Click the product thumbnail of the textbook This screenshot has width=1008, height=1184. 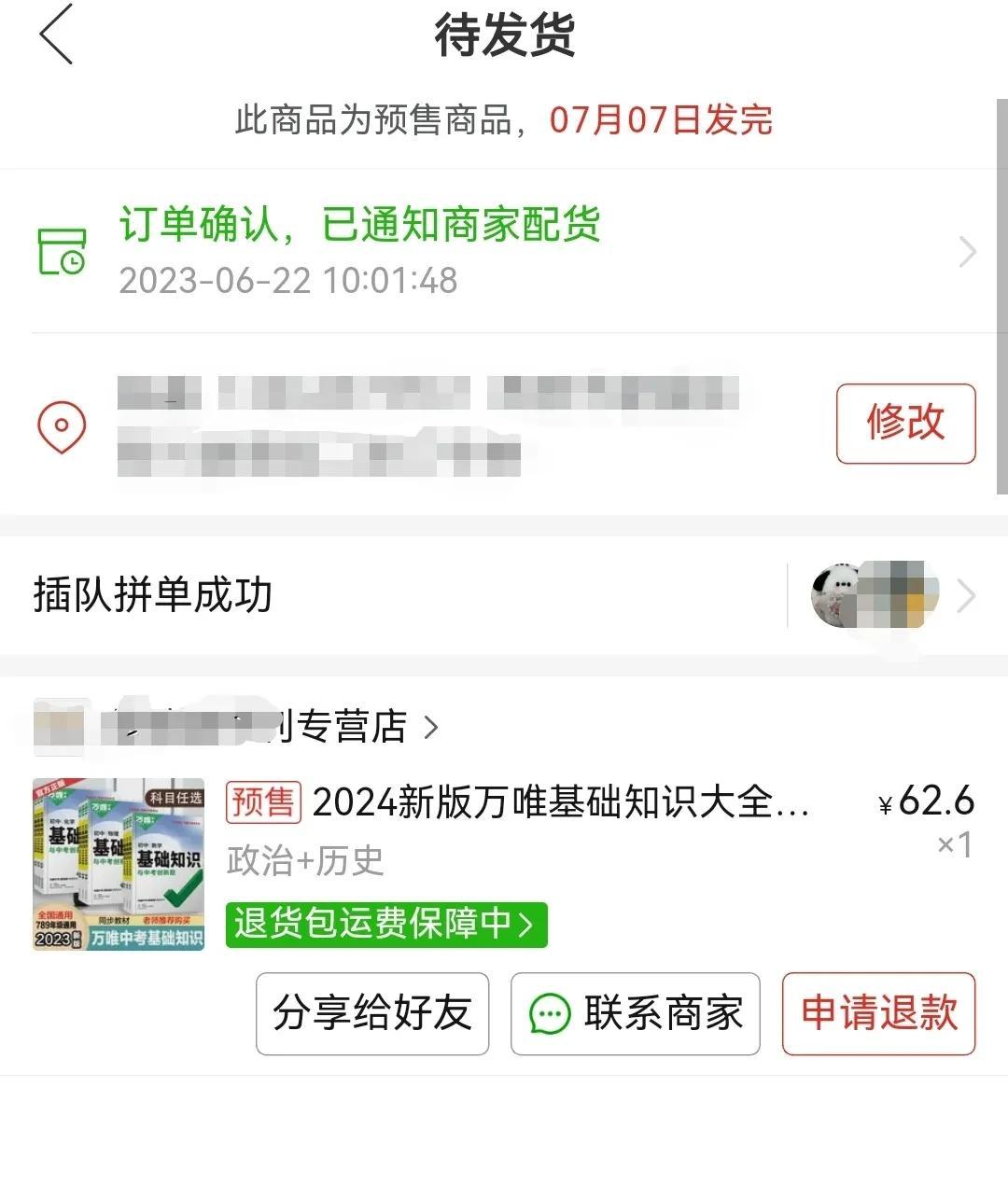[118, 865]
